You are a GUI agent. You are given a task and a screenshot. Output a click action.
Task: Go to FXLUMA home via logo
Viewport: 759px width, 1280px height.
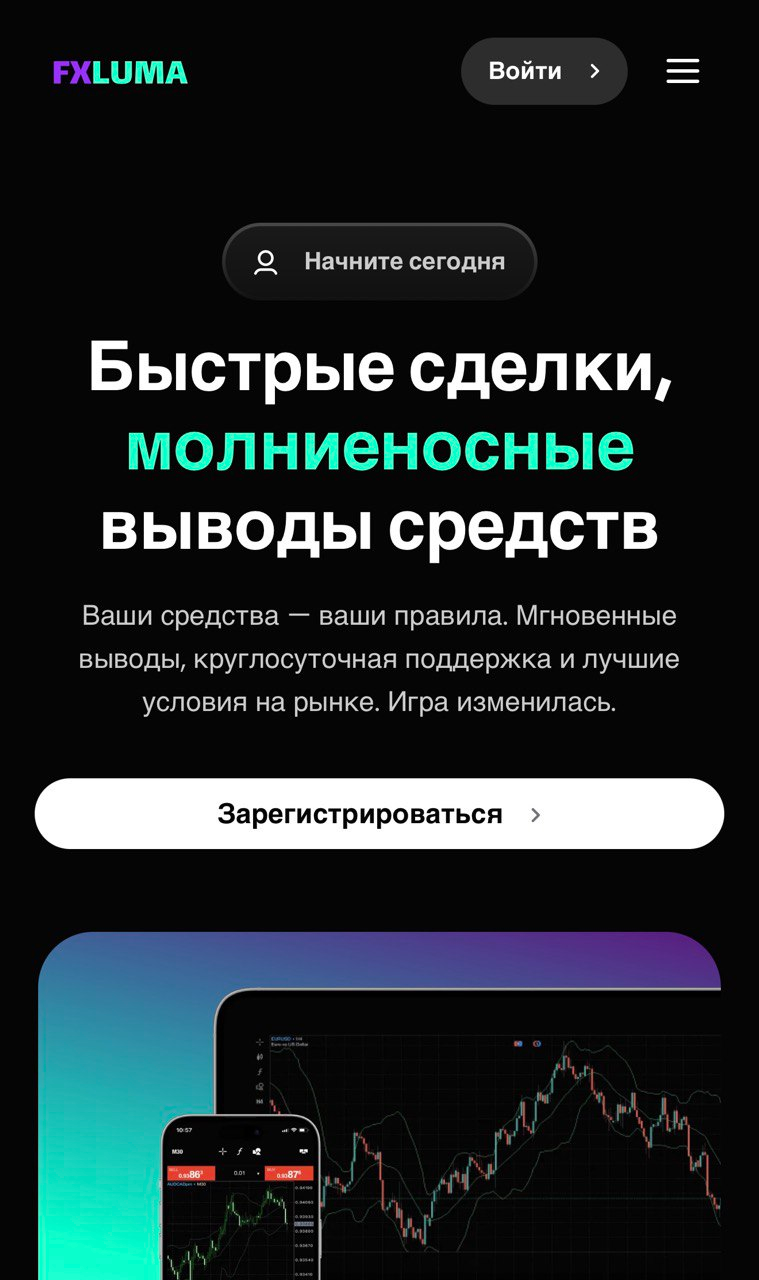(x=120, y=72)
